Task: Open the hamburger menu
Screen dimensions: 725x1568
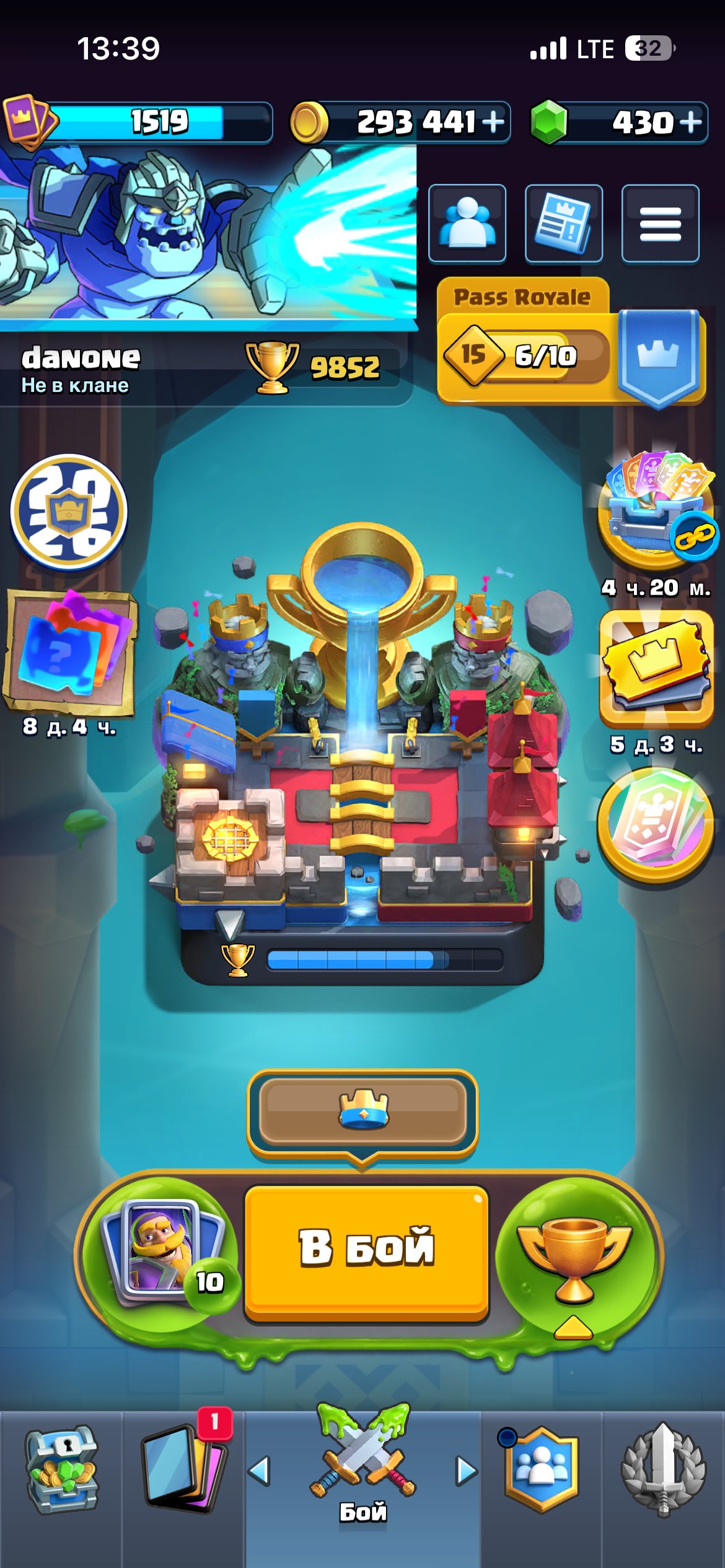Action: click(661, 223)
